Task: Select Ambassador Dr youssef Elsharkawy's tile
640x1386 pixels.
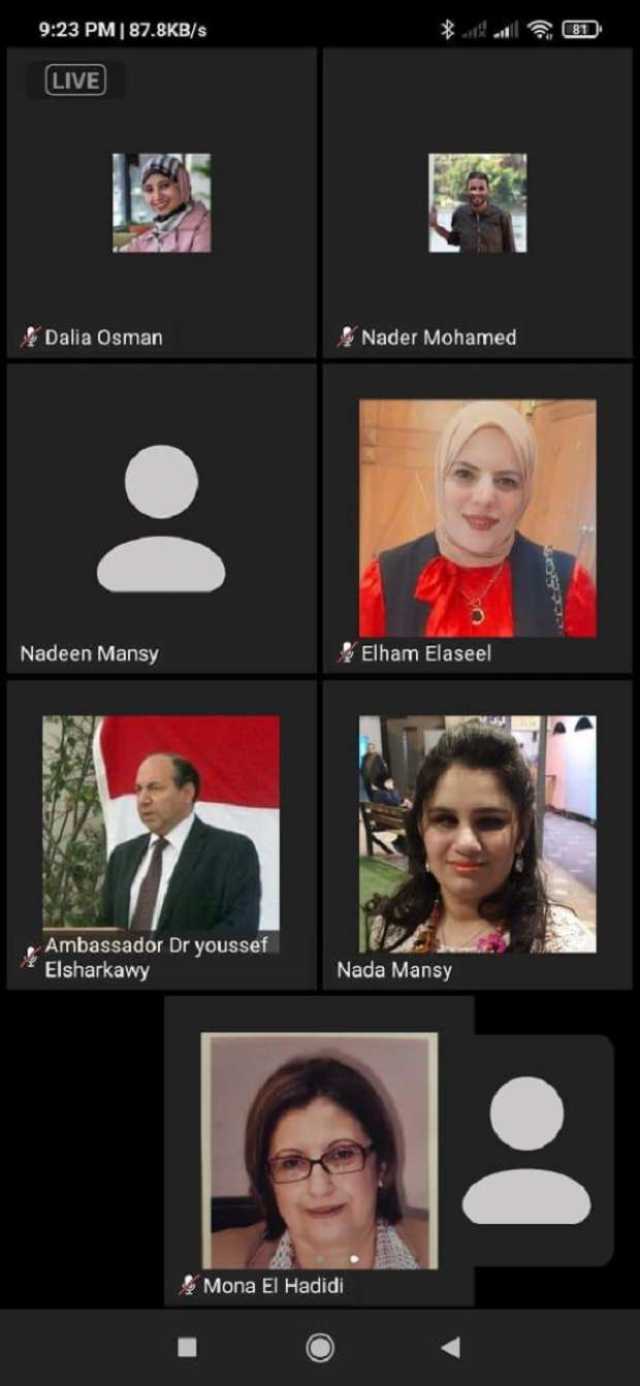Action: pyautogui.click(x=161, y=835)
